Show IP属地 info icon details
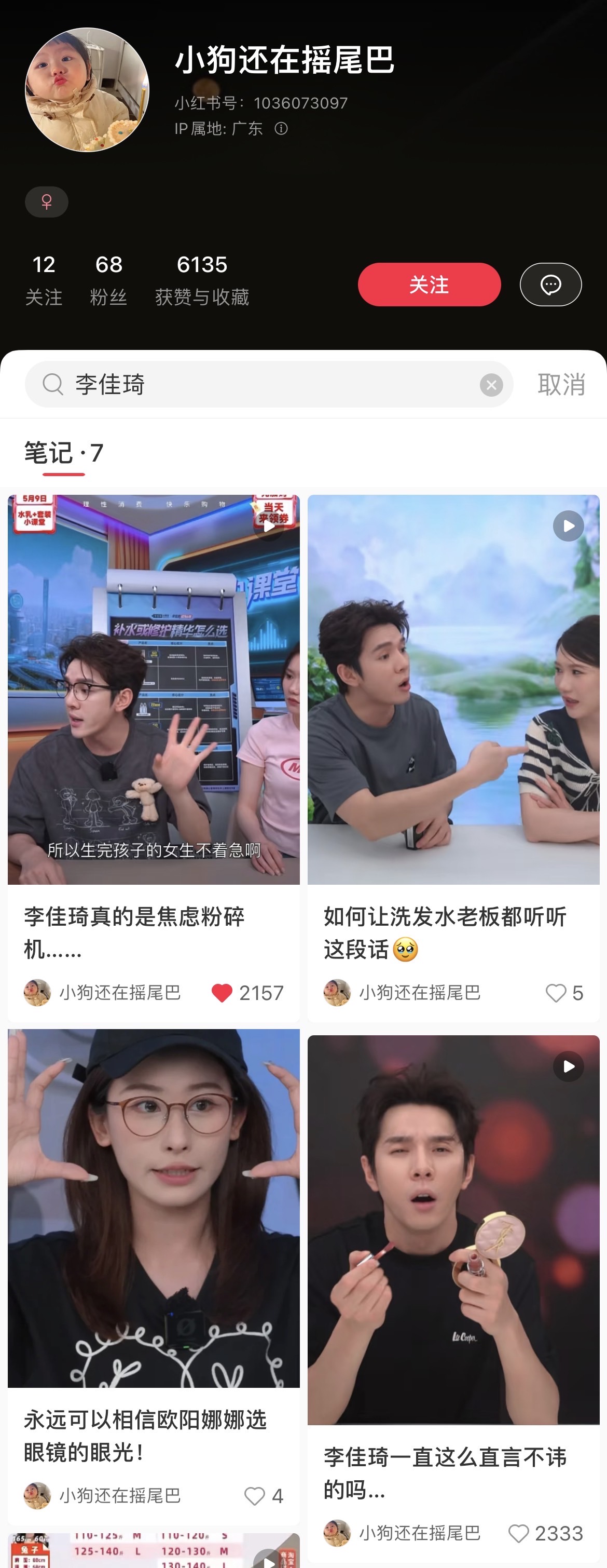The height and width of the screenshot is (1568, 607). tap(281, 128)
